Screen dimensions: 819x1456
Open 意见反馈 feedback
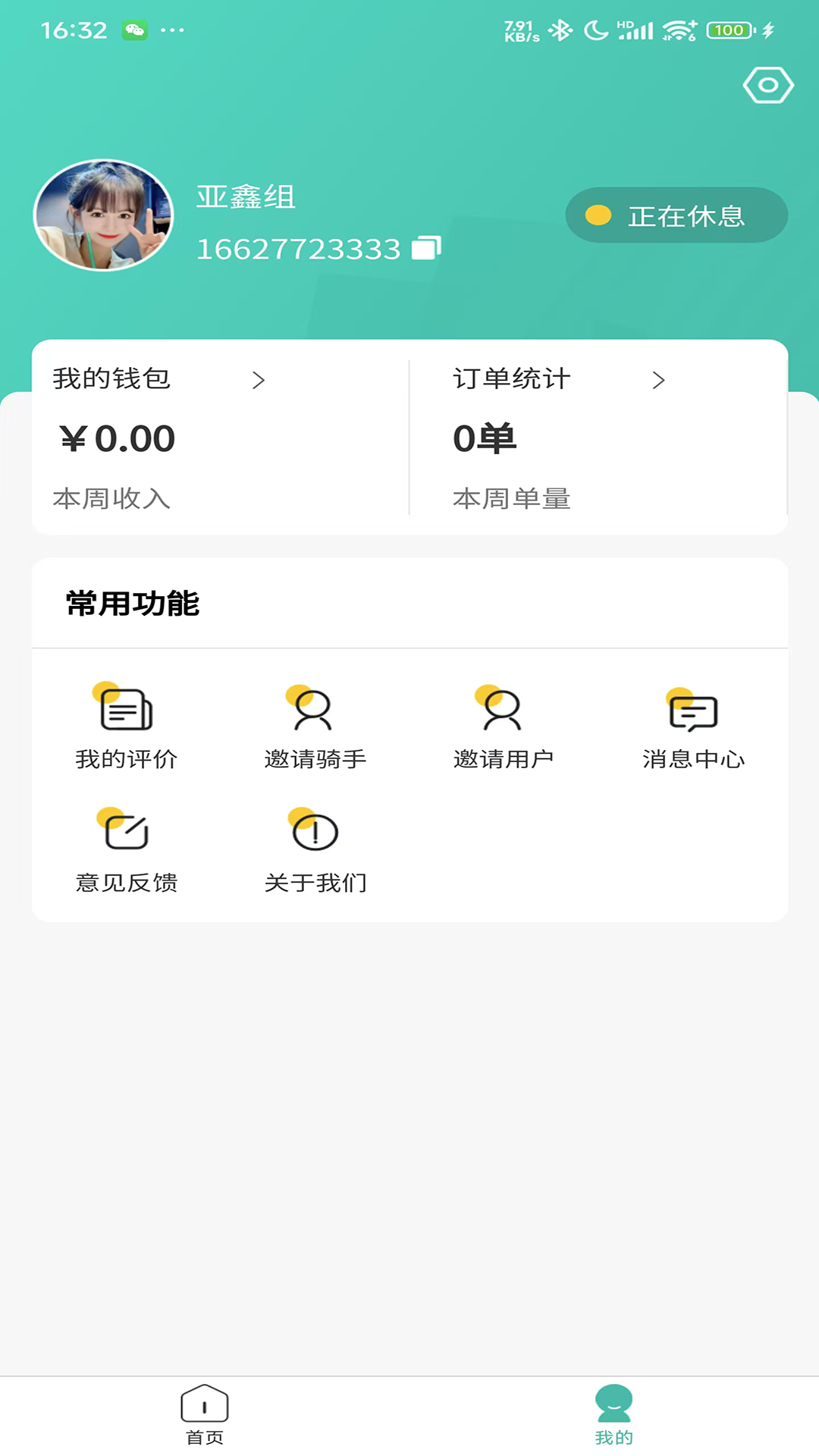(x=126, y=850)
